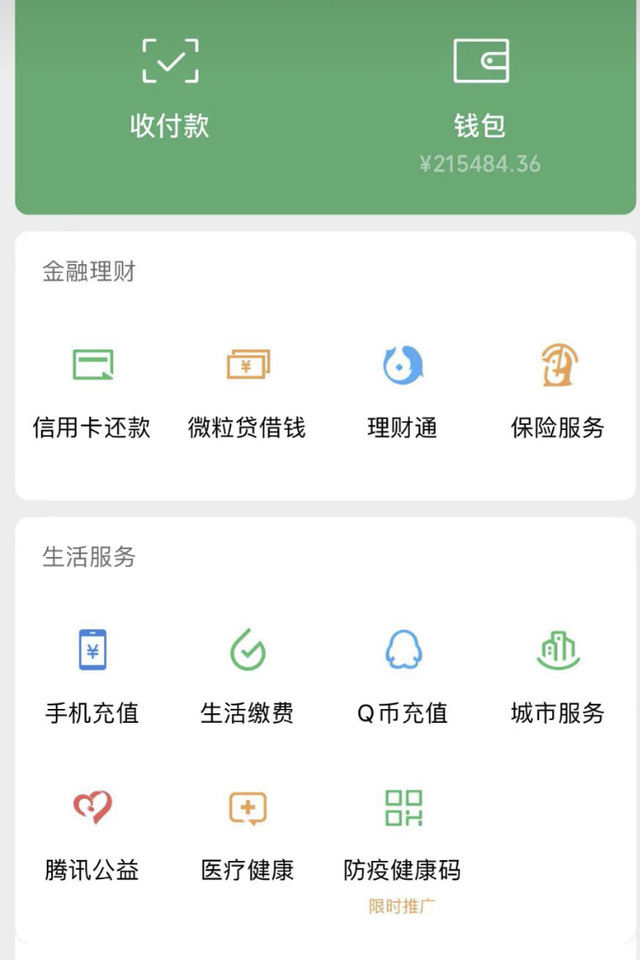The height and width of the screenshot is (960, 640).
Task: Open the 钱包 wallet
Action: (481, 105)
